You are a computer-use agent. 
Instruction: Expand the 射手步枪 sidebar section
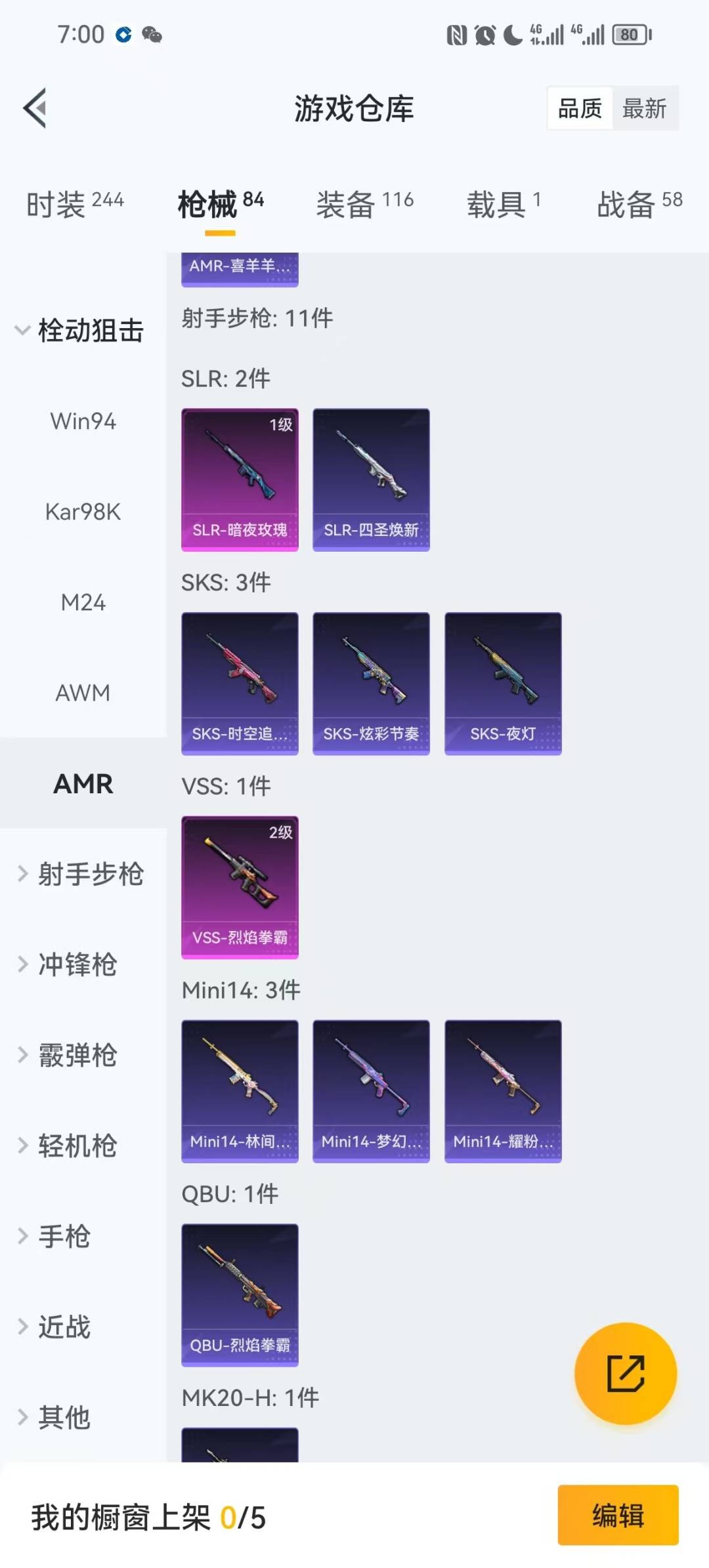click(91, 875)
